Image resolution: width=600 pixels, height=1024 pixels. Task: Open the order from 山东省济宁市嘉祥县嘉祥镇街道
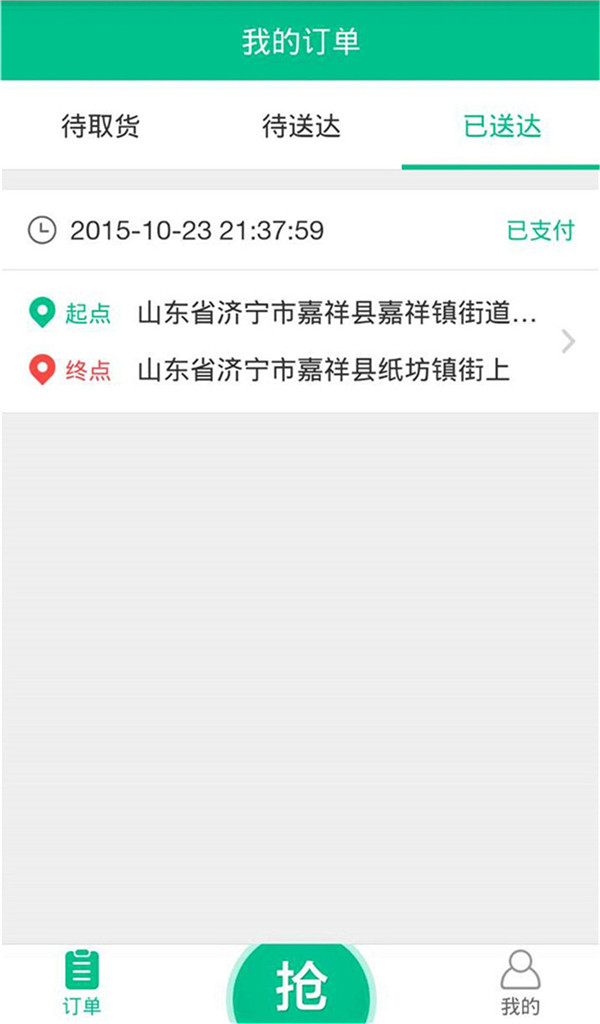pos(300,341)
